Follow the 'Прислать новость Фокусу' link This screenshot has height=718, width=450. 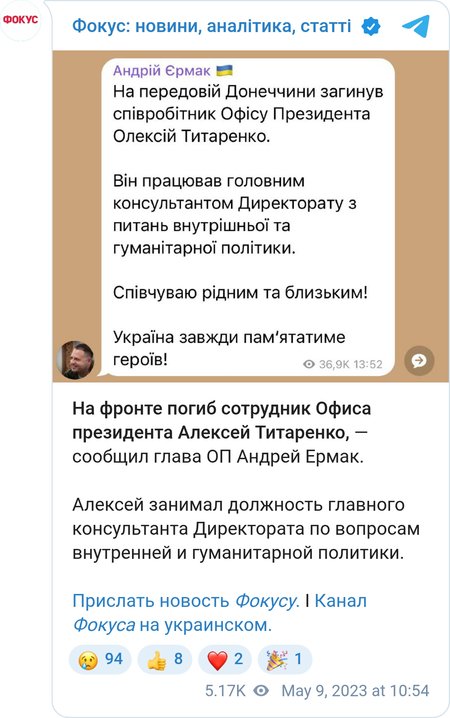point(185,600)
